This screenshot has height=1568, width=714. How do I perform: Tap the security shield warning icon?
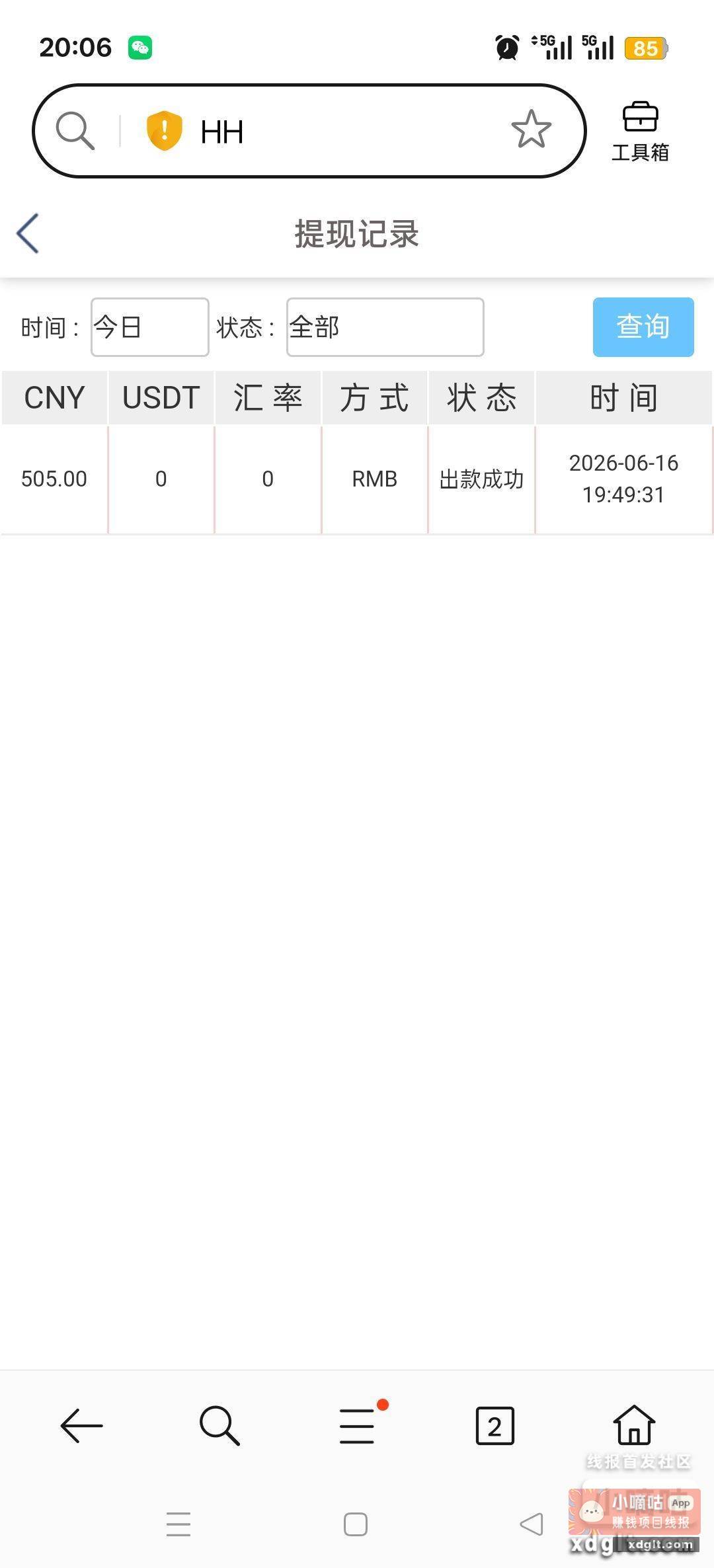coord(164,130)
